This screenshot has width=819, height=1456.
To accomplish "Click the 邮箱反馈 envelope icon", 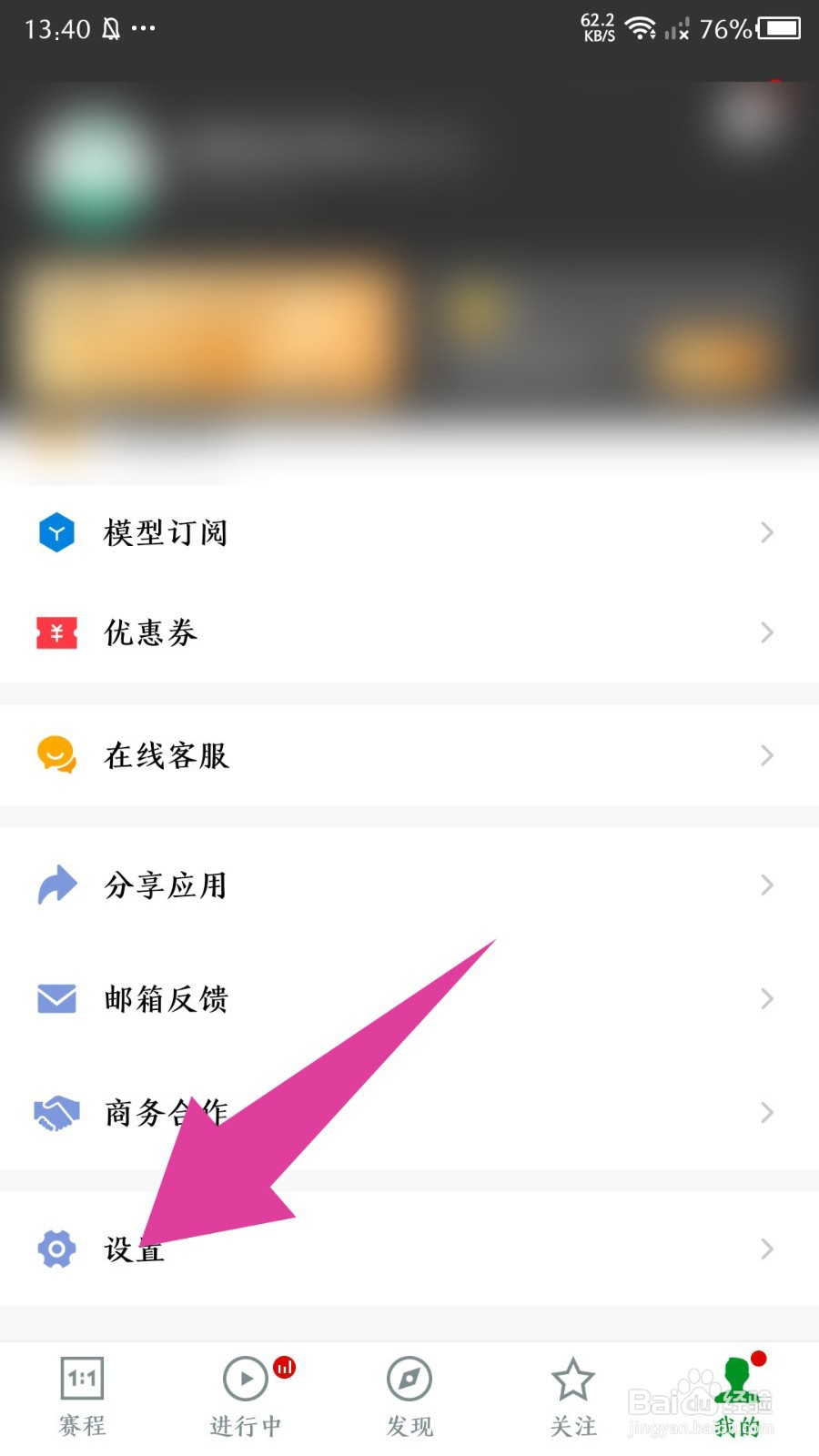I will coord(56,999).
